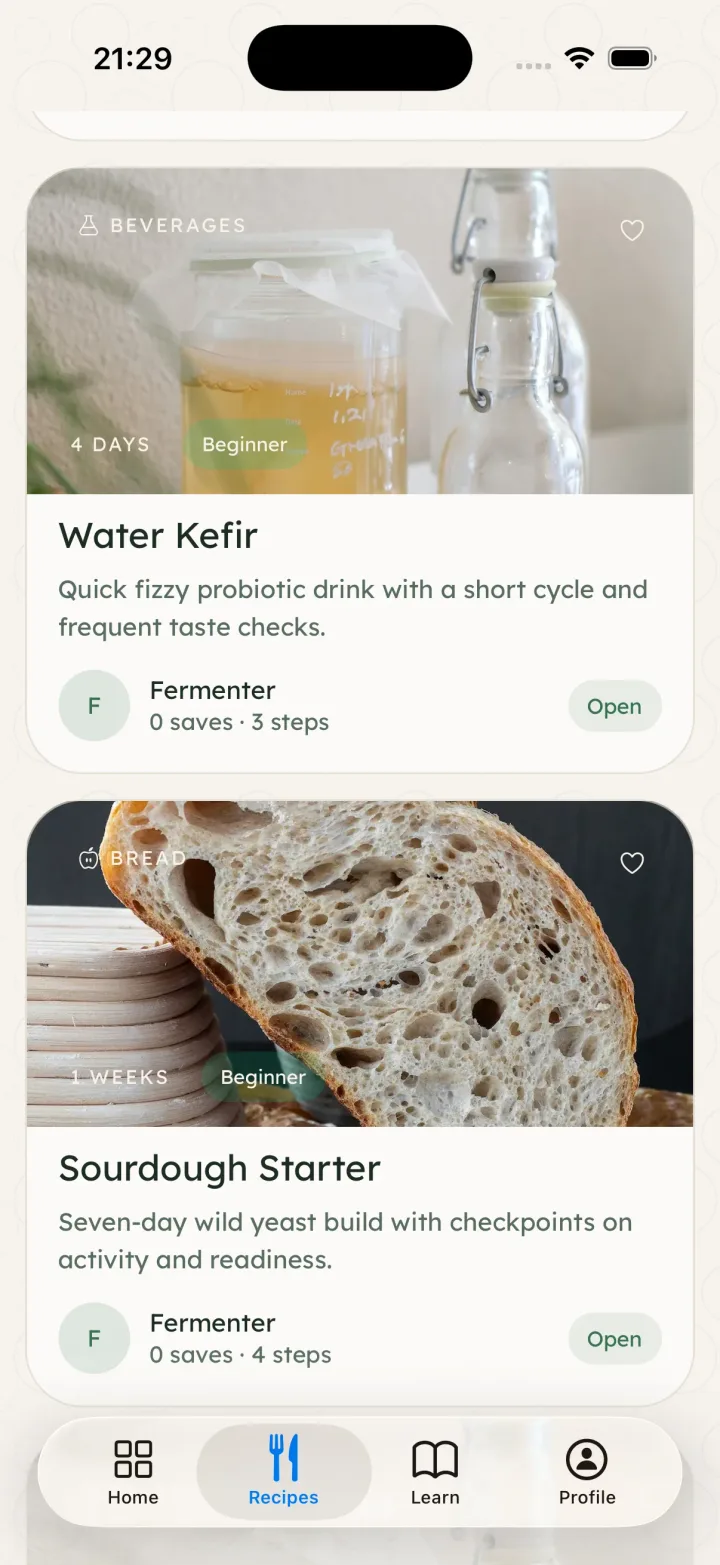This screenshot has width=720, height=1565.
Task: Tap the flask icon on the Beverages card
Action: coord(87,224)
